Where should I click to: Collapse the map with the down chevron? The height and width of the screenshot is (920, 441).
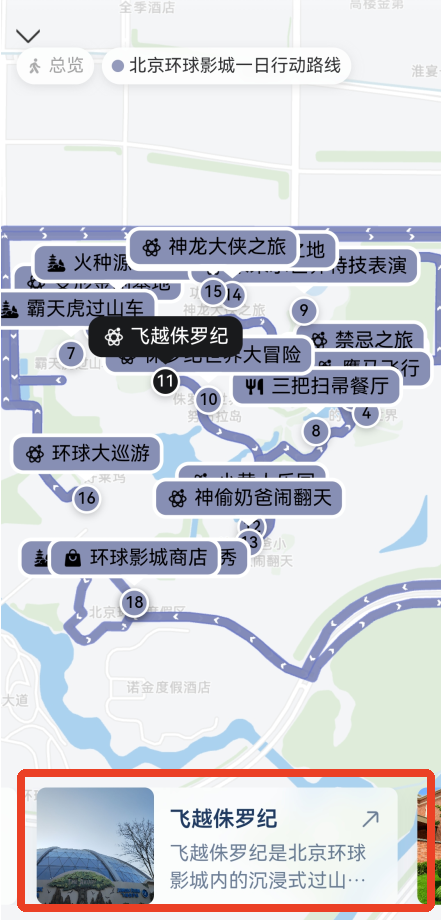coord(28,36)
